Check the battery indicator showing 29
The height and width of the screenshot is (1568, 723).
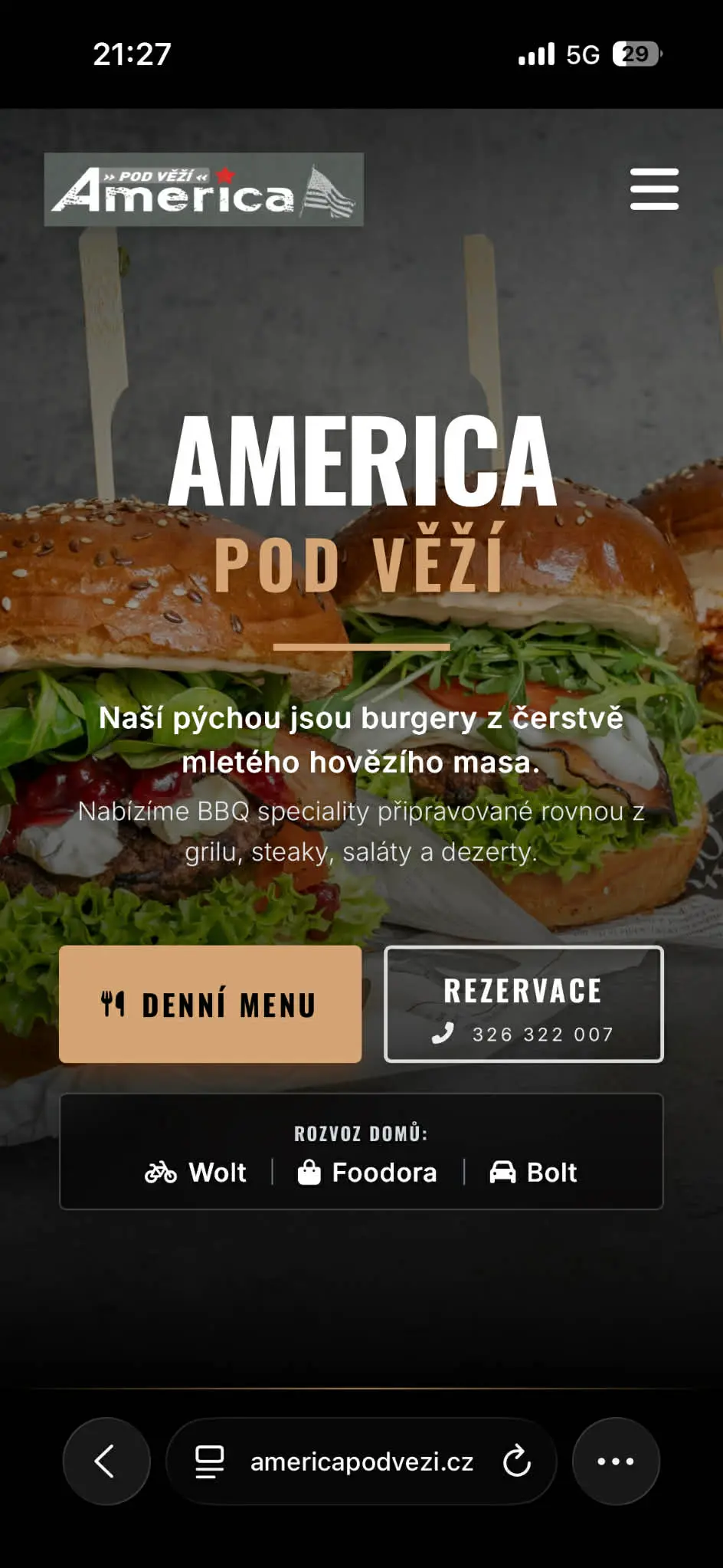tap(635, 54)
